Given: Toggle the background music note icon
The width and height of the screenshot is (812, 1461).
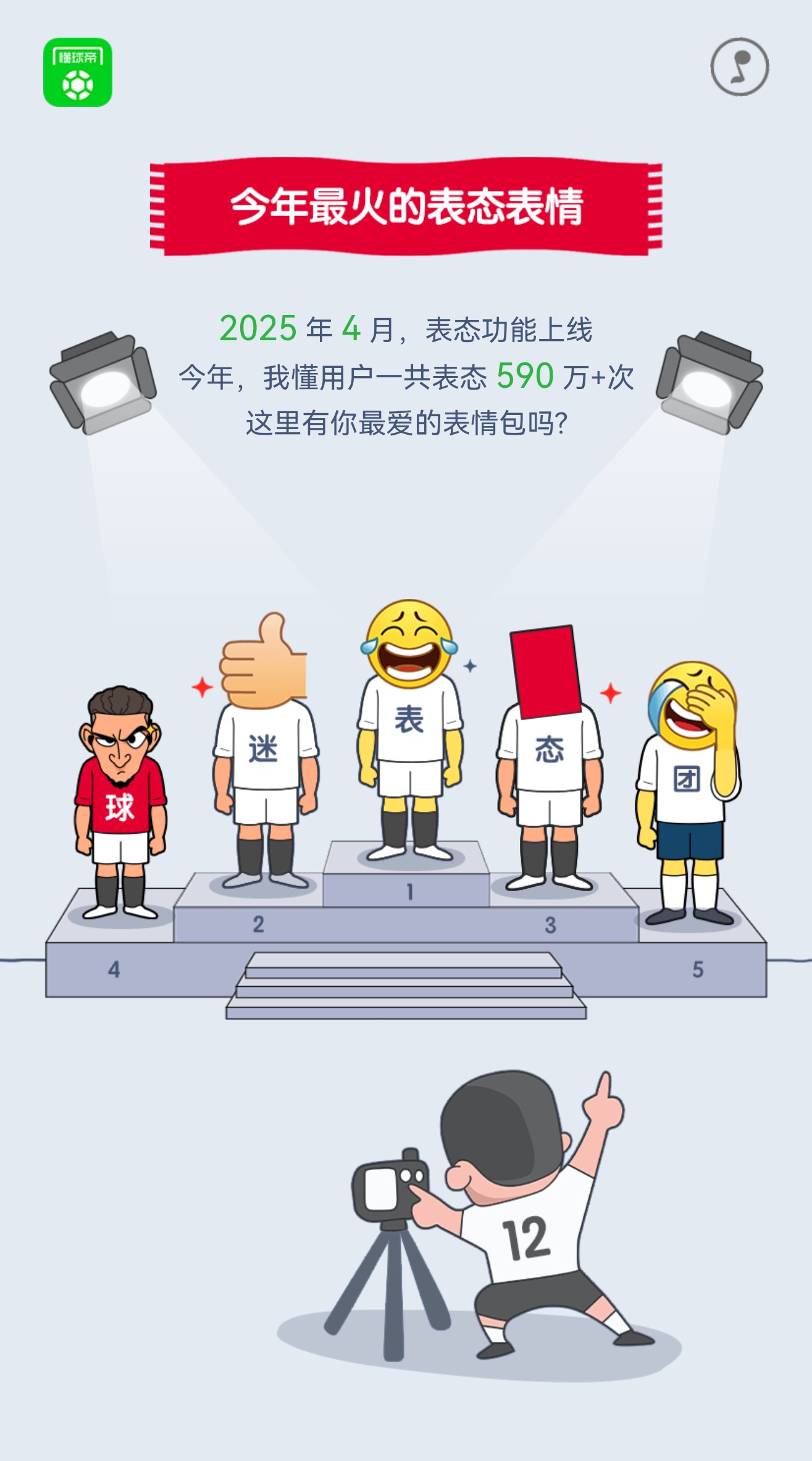Looking at the screenshot, I should coord(739,67).
